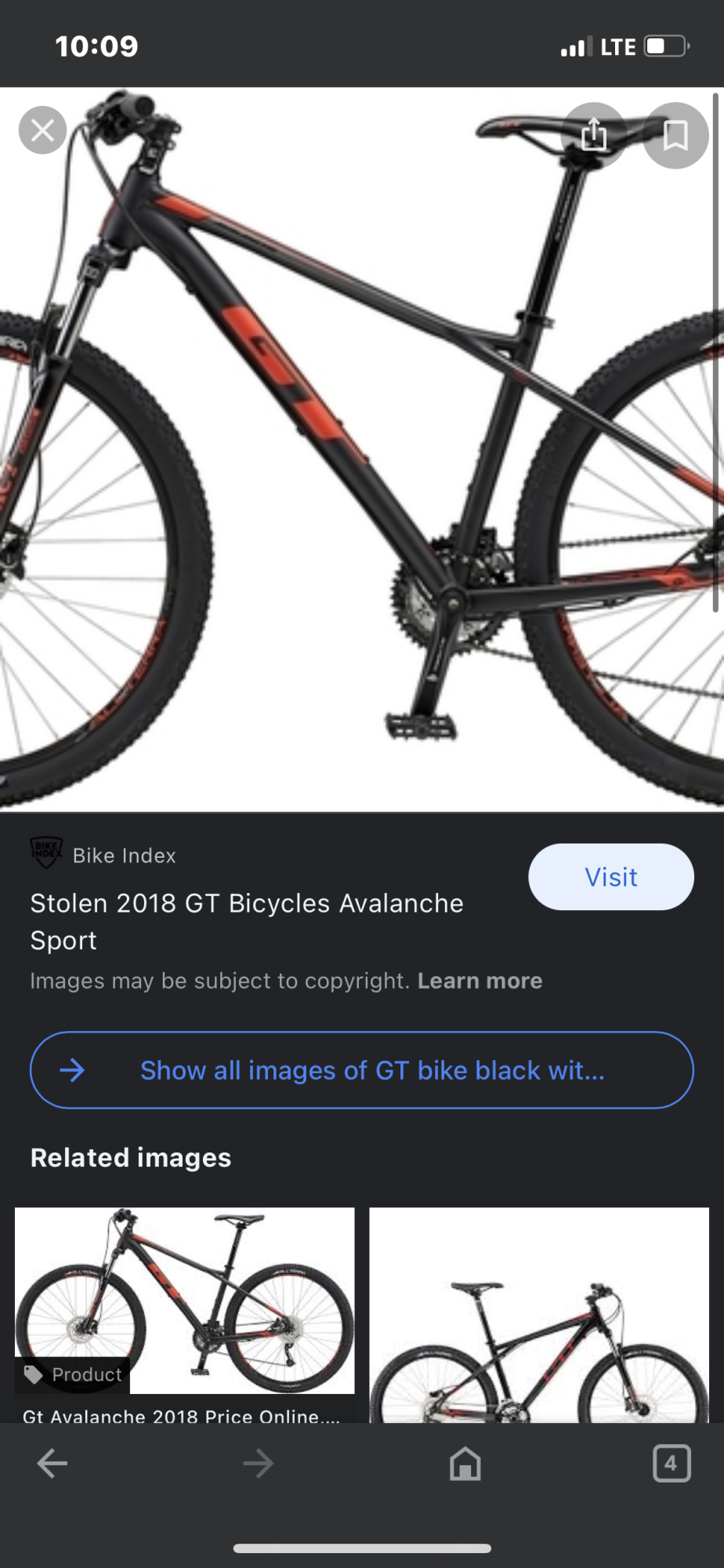
Task: Go forward using the right navigation arrow
Action: click(258, 1463)
